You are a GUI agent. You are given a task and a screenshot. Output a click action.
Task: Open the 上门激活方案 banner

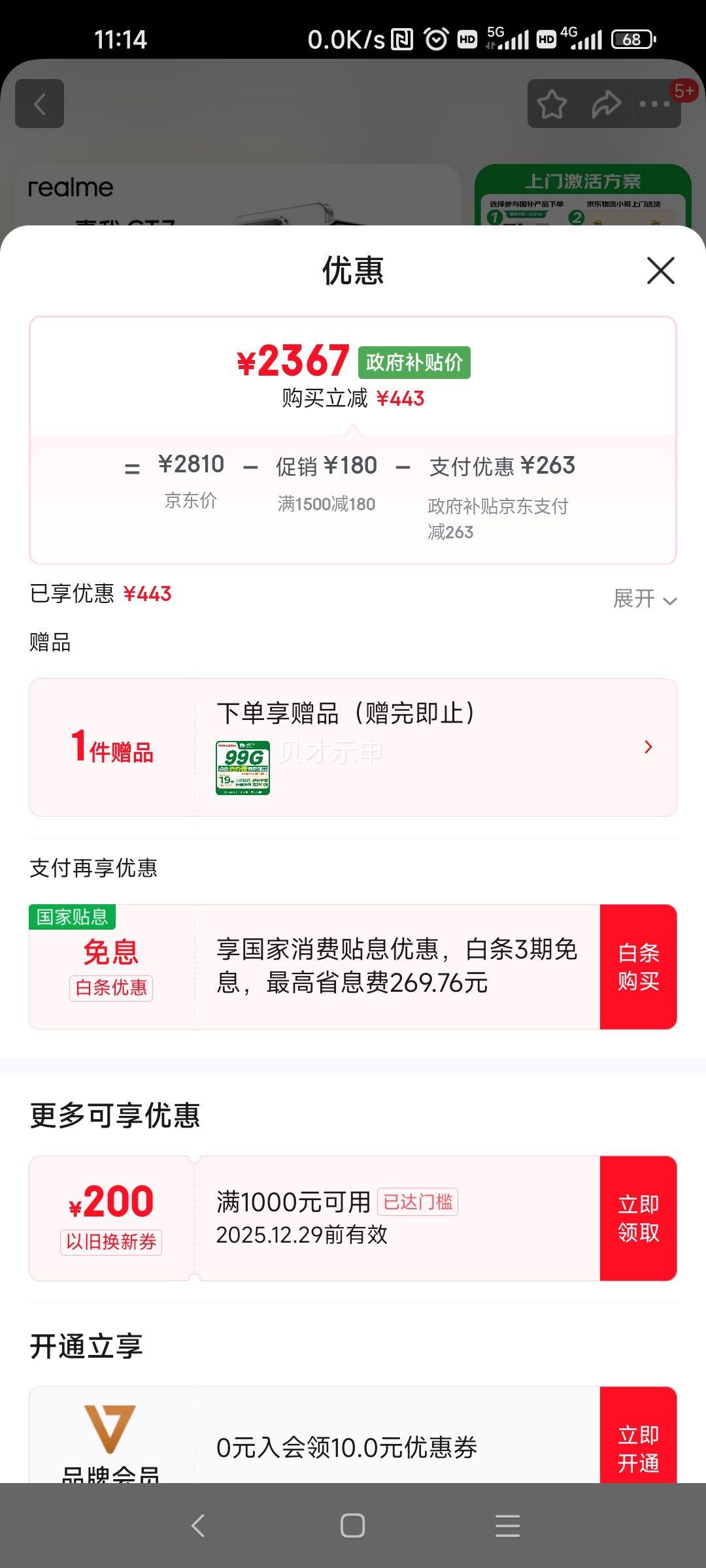584,179
